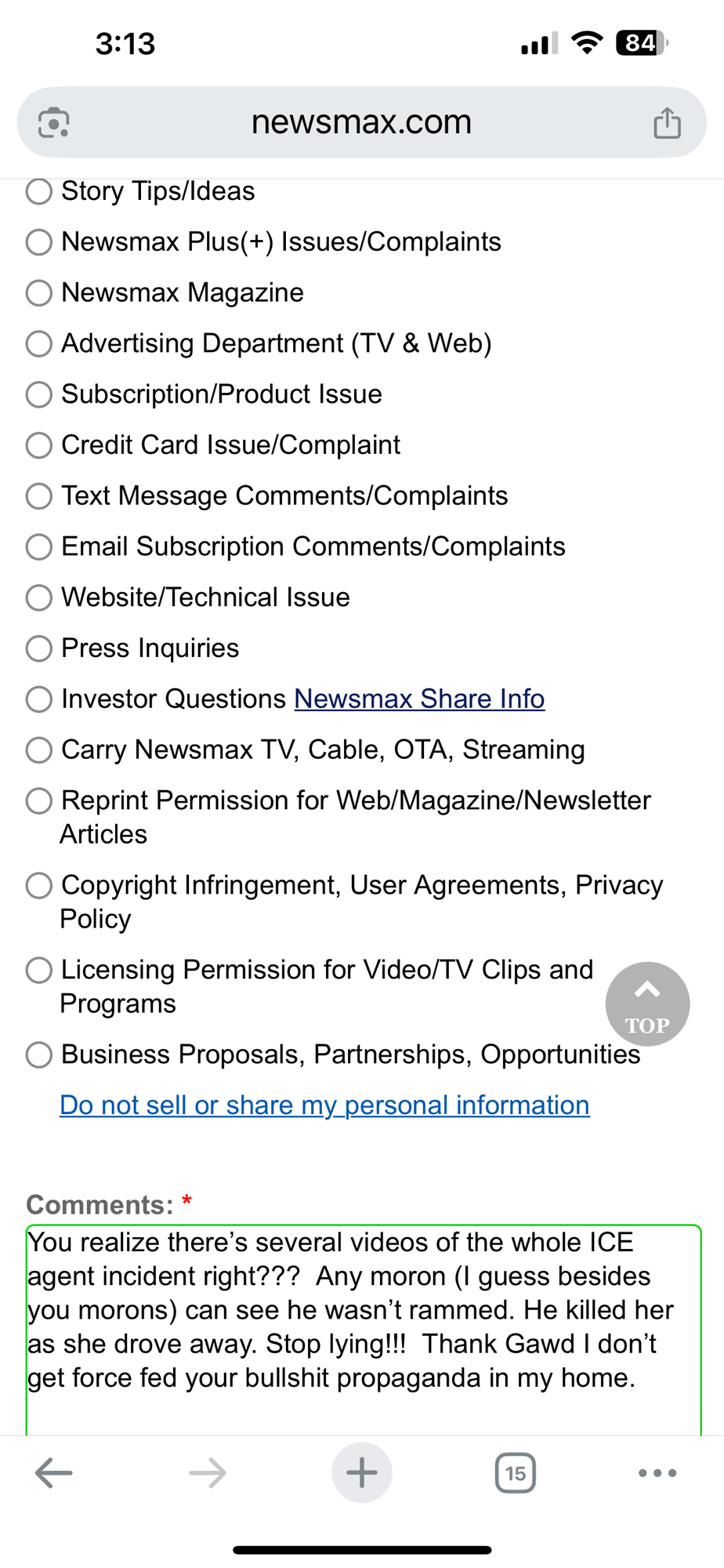The width and height of the screenshot is (724, 1568).
Task: Jump back up with the TOP button
Action: point(647,1004)
